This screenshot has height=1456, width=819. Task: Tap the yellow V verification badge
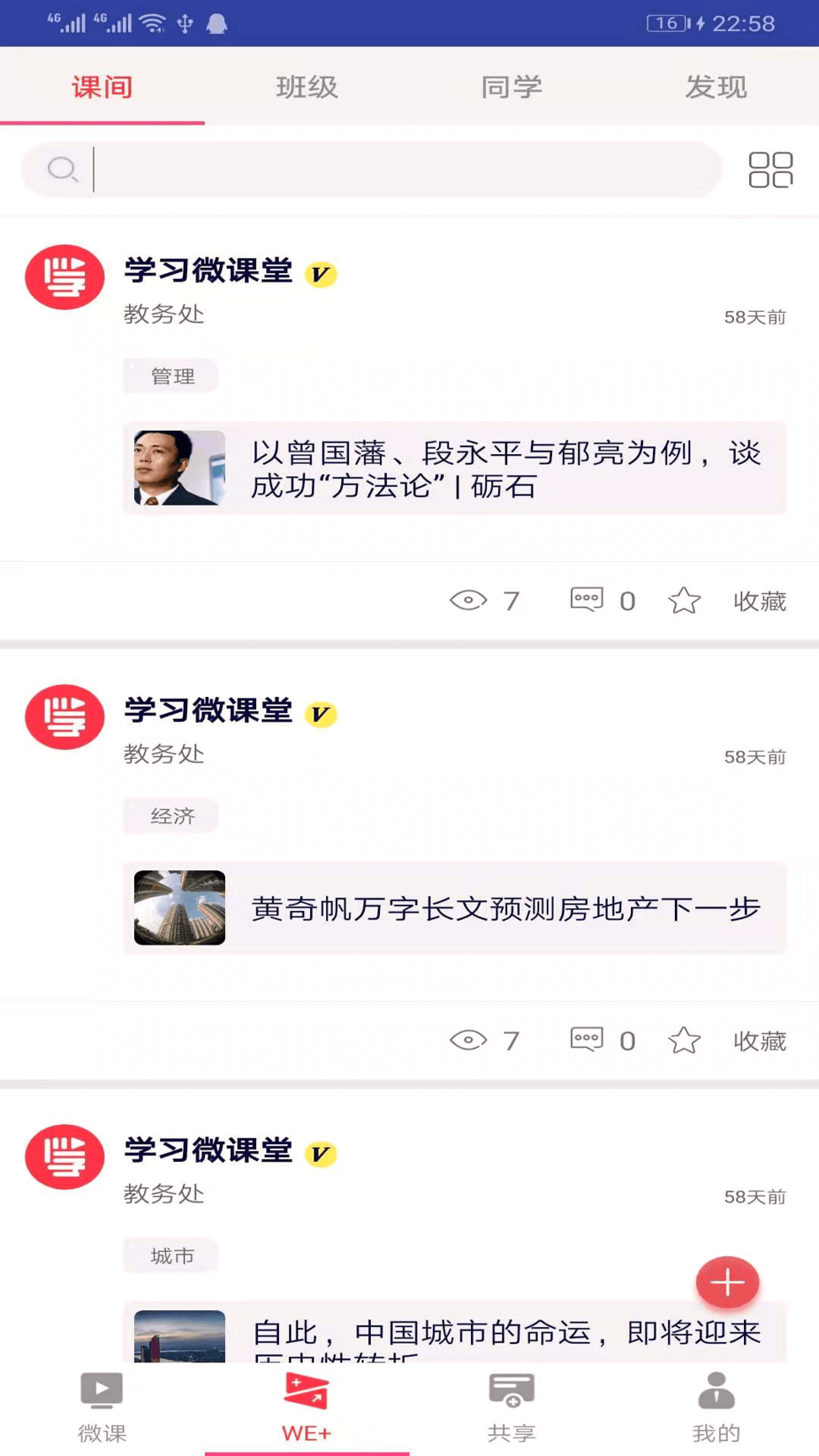tap(320, 273)
